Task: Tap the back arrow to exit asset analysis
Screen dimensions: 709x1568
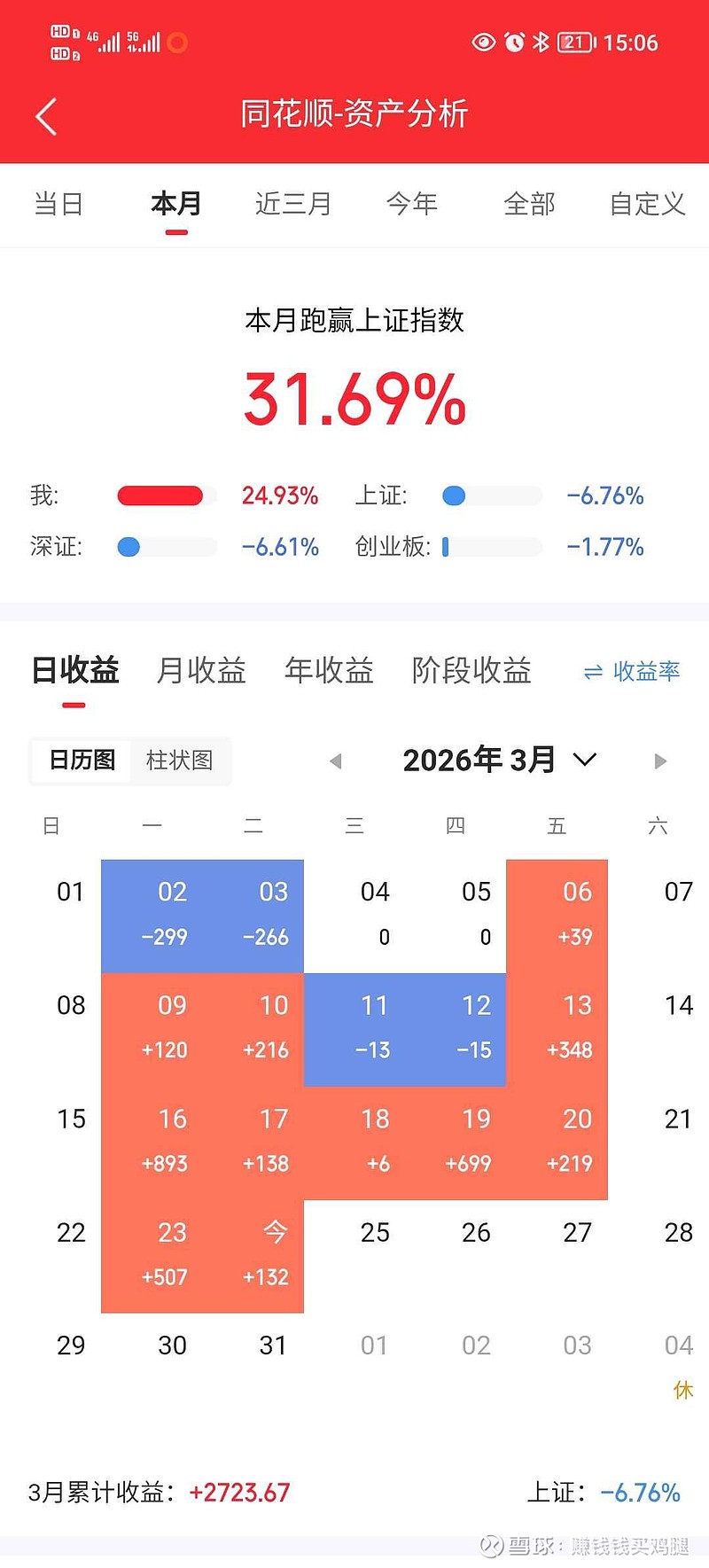Action: click(x=46, y=115)
